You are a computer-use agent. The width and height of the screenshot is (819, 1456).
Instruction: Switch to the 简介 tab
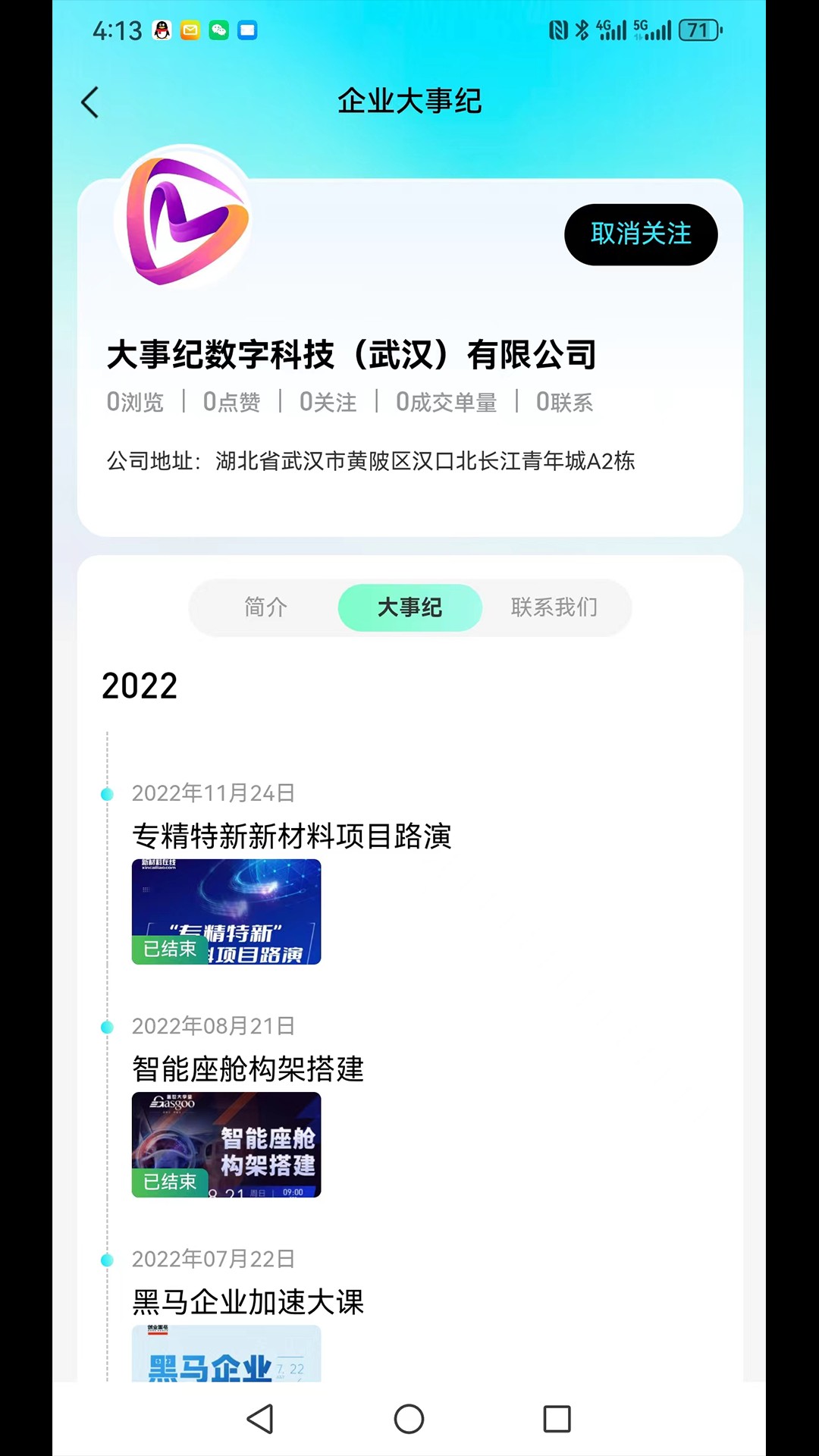(265, 607)
